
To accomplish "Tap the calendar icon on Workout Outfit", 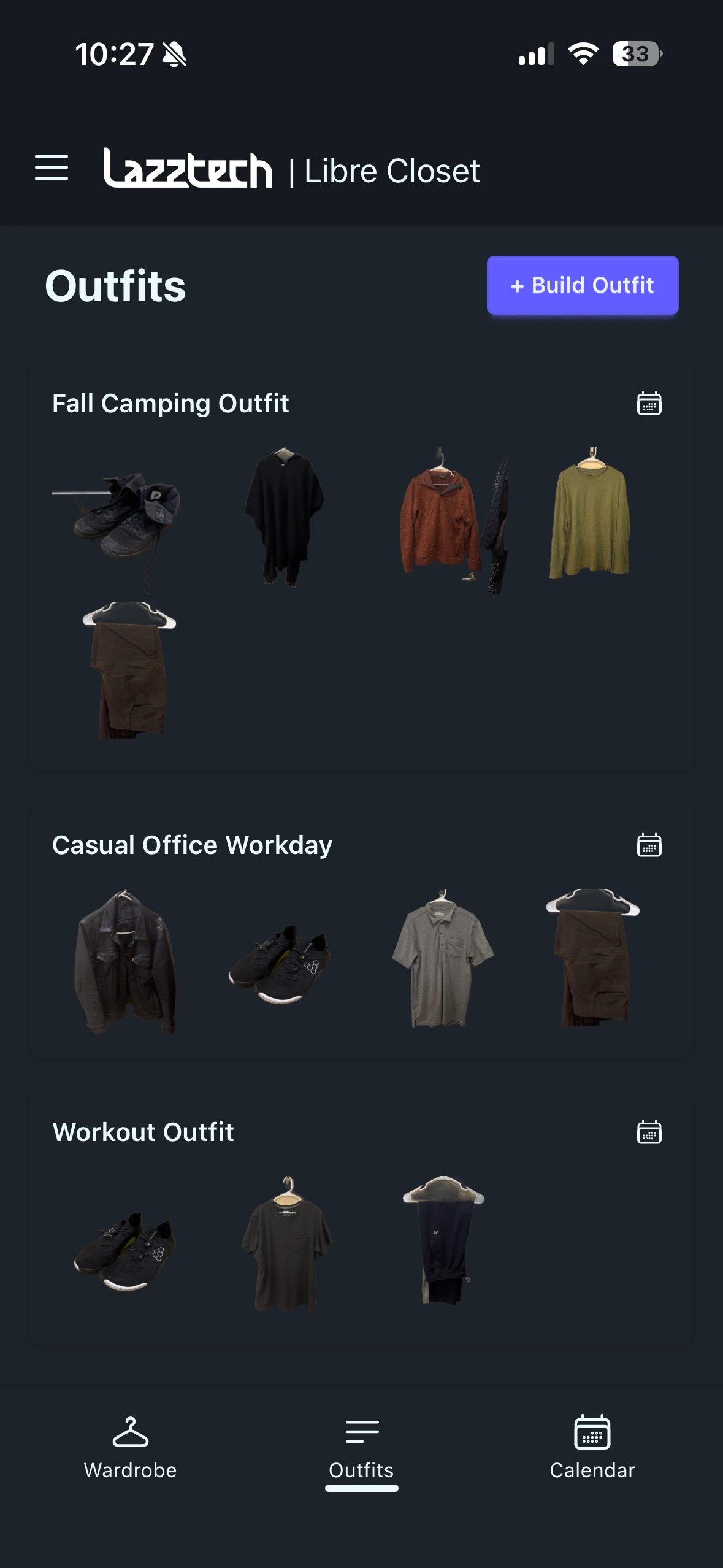I will (649, 1132).
